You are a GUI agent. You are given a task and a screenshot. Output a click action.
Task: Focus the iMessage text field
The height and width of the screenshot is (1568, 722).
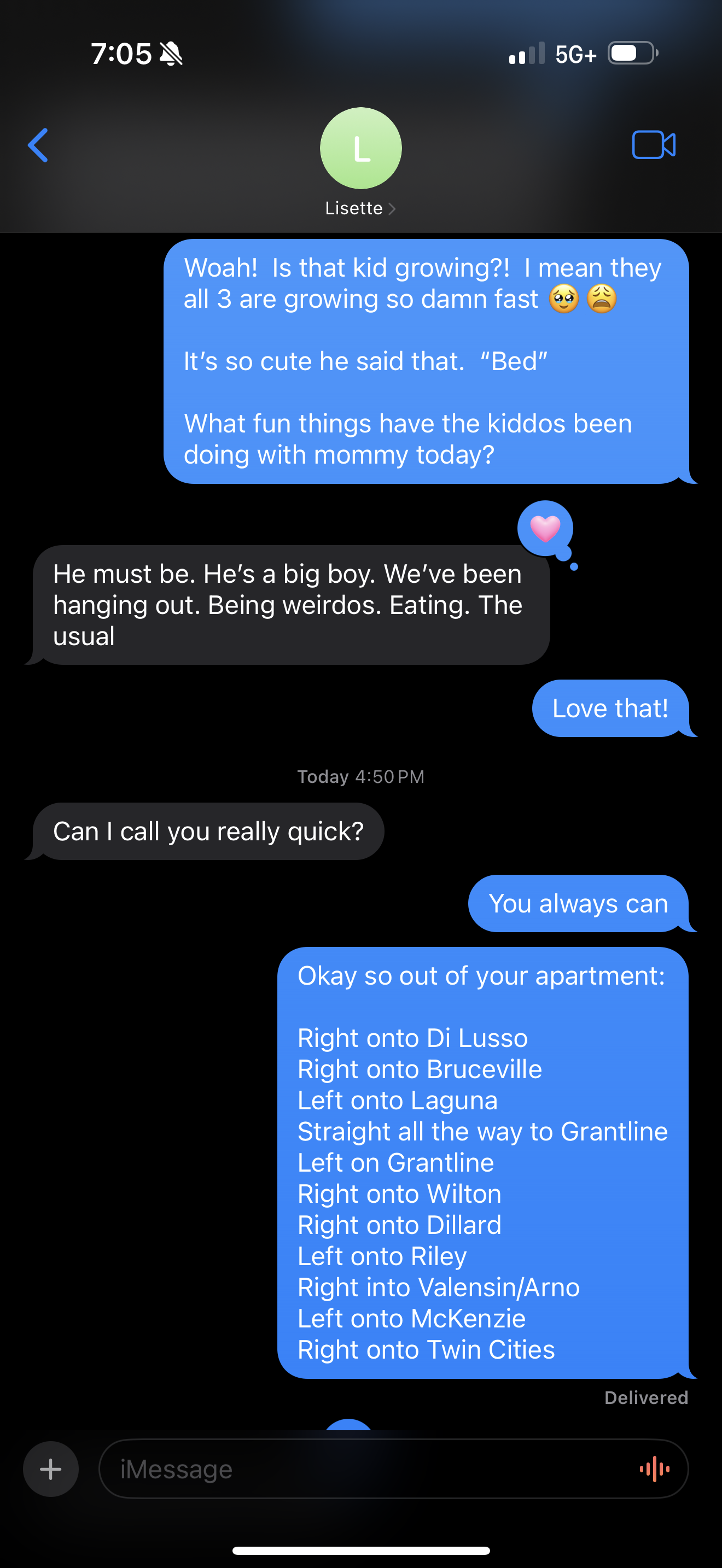pos(365,1469)
